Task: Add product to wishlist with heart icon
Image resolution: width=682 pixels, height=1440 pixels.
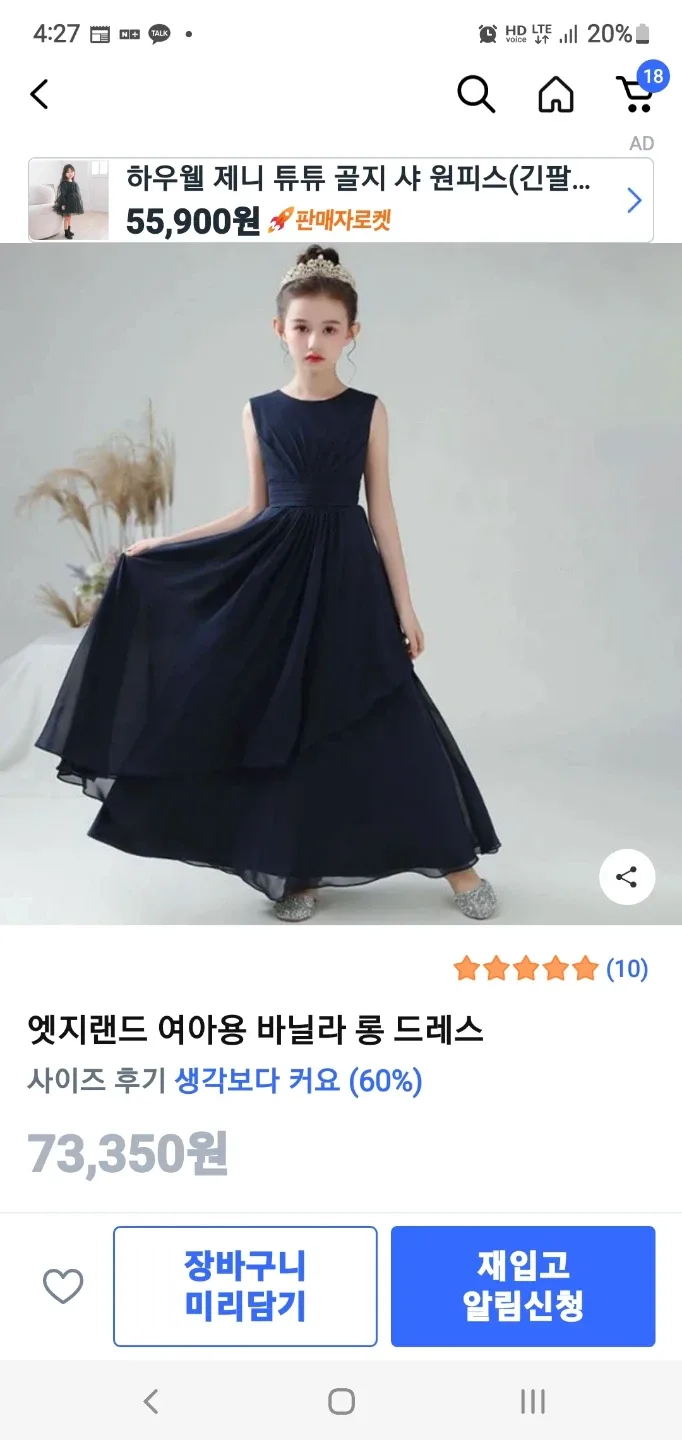Action: point(63,1286)
